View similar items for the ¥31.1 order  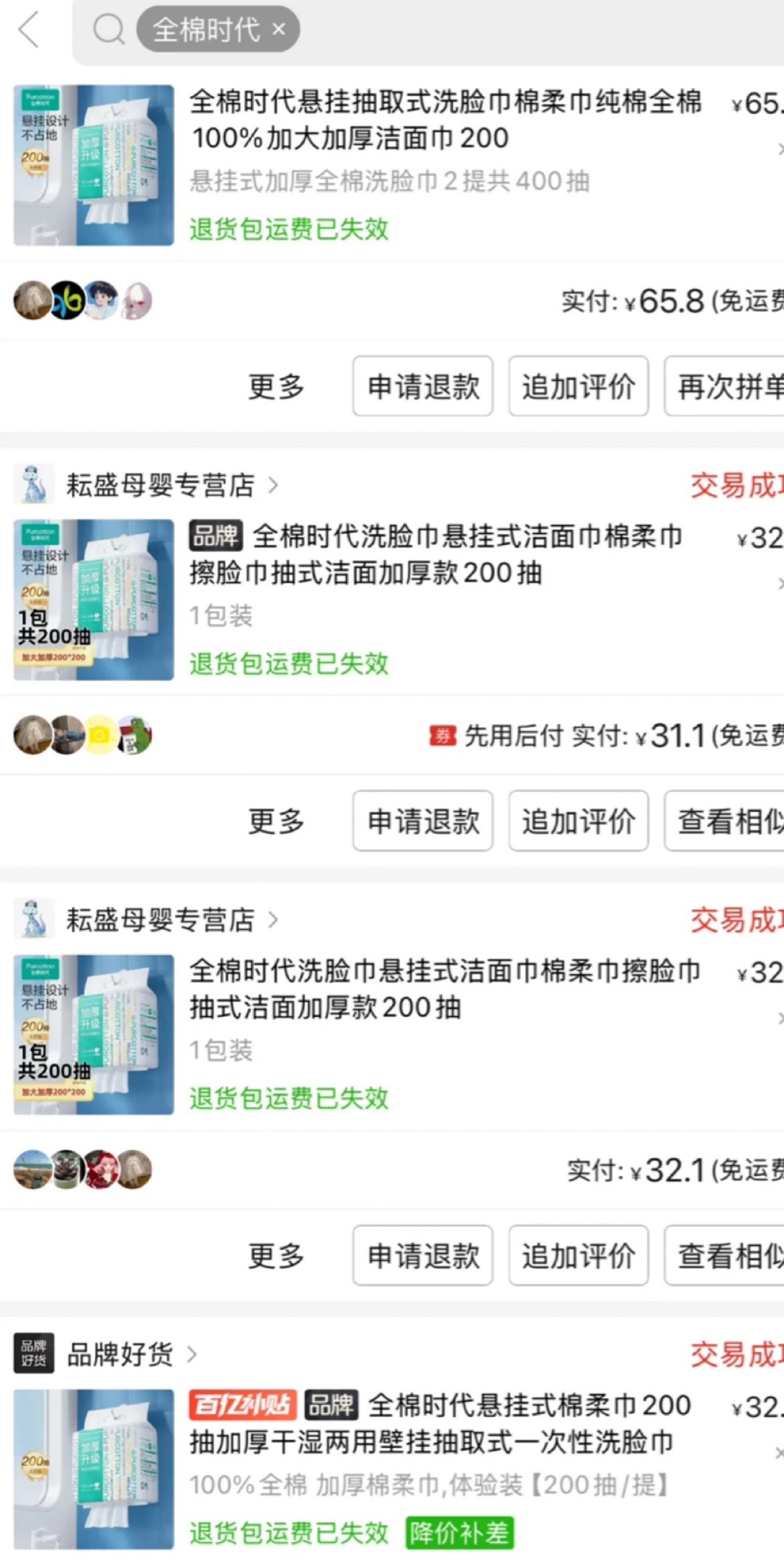[726, 822]
